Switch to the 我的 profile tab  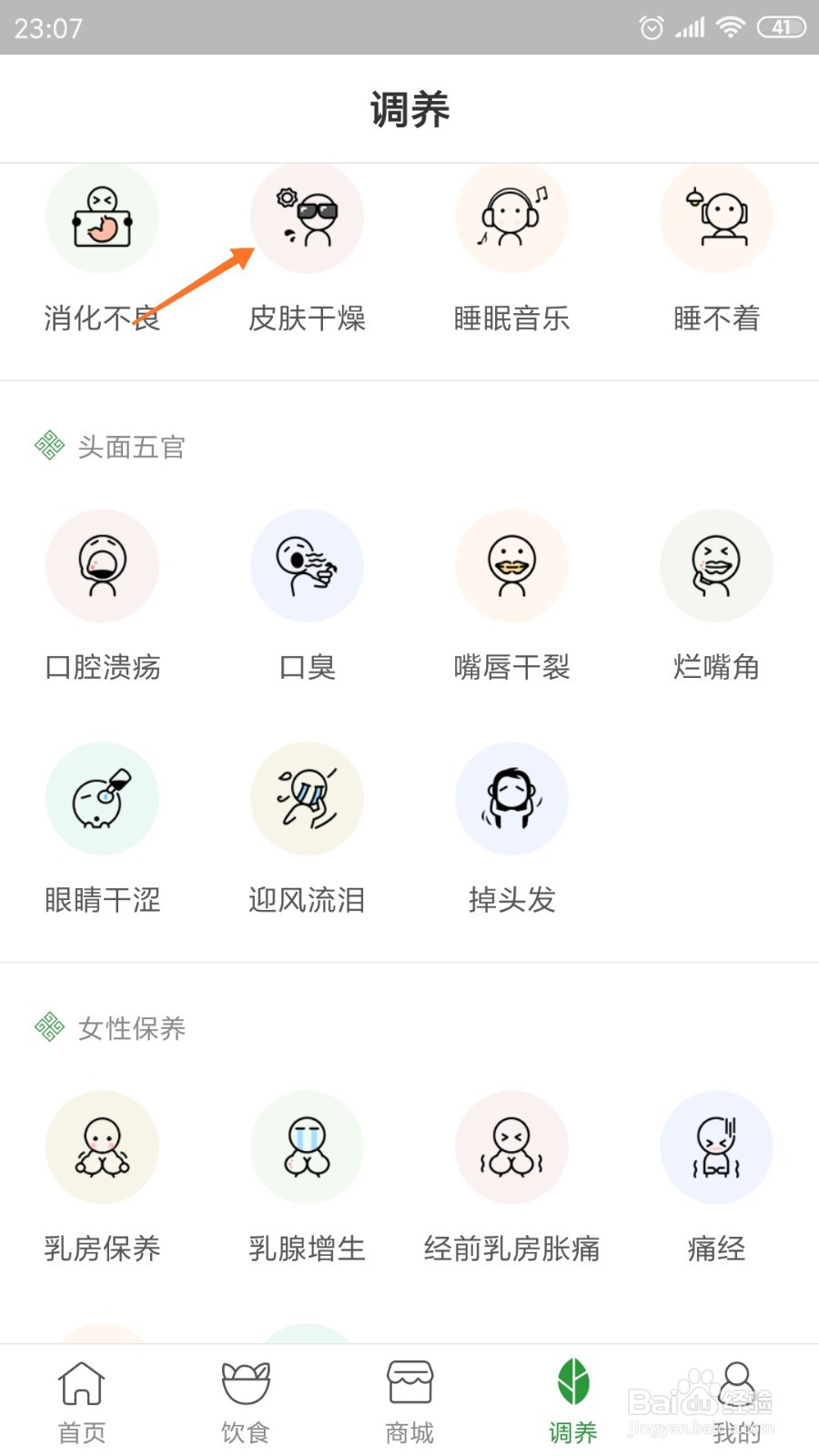737,1401
